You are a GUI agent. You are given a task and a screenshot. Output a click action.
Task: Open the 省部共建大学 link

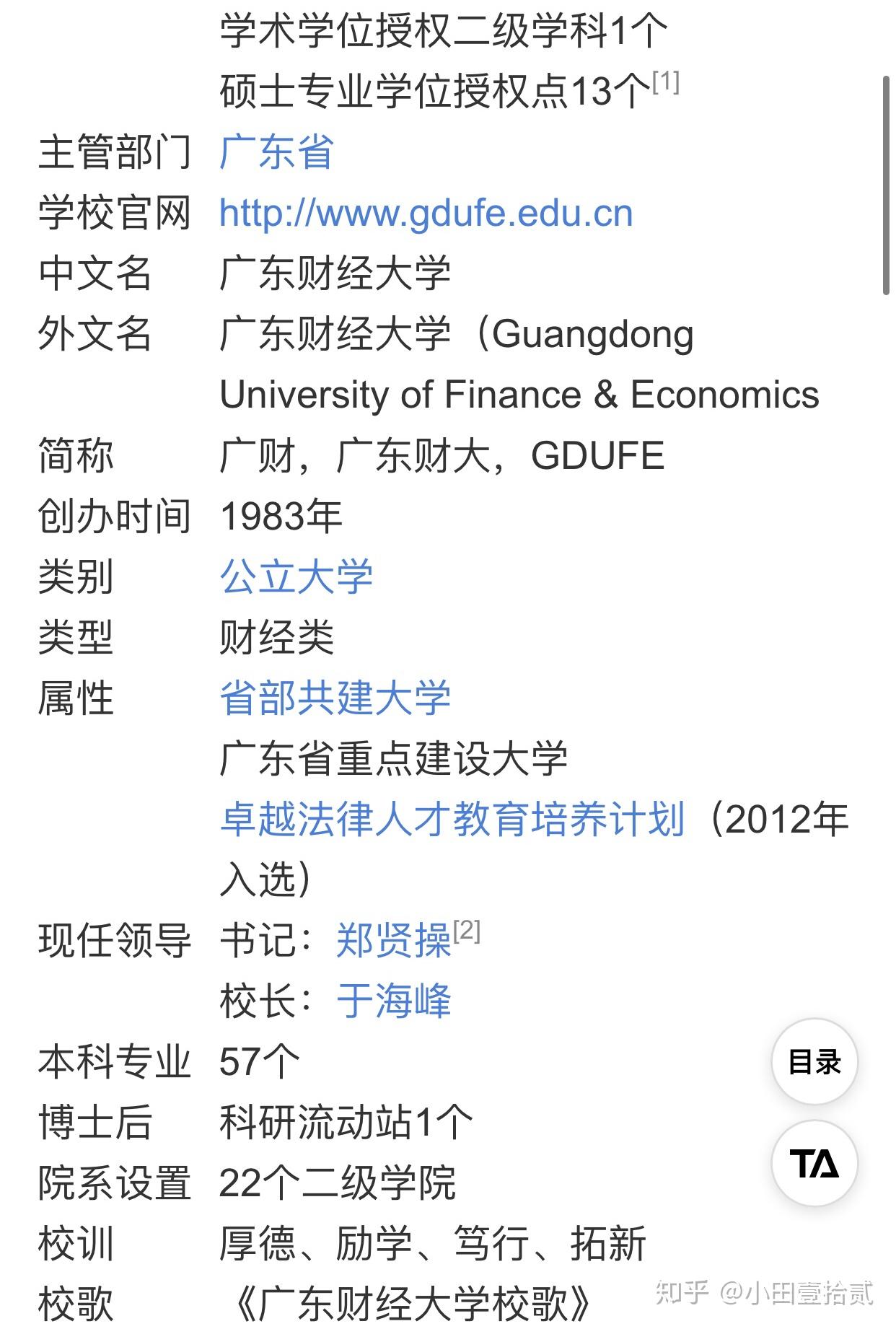tap(335, 698)
